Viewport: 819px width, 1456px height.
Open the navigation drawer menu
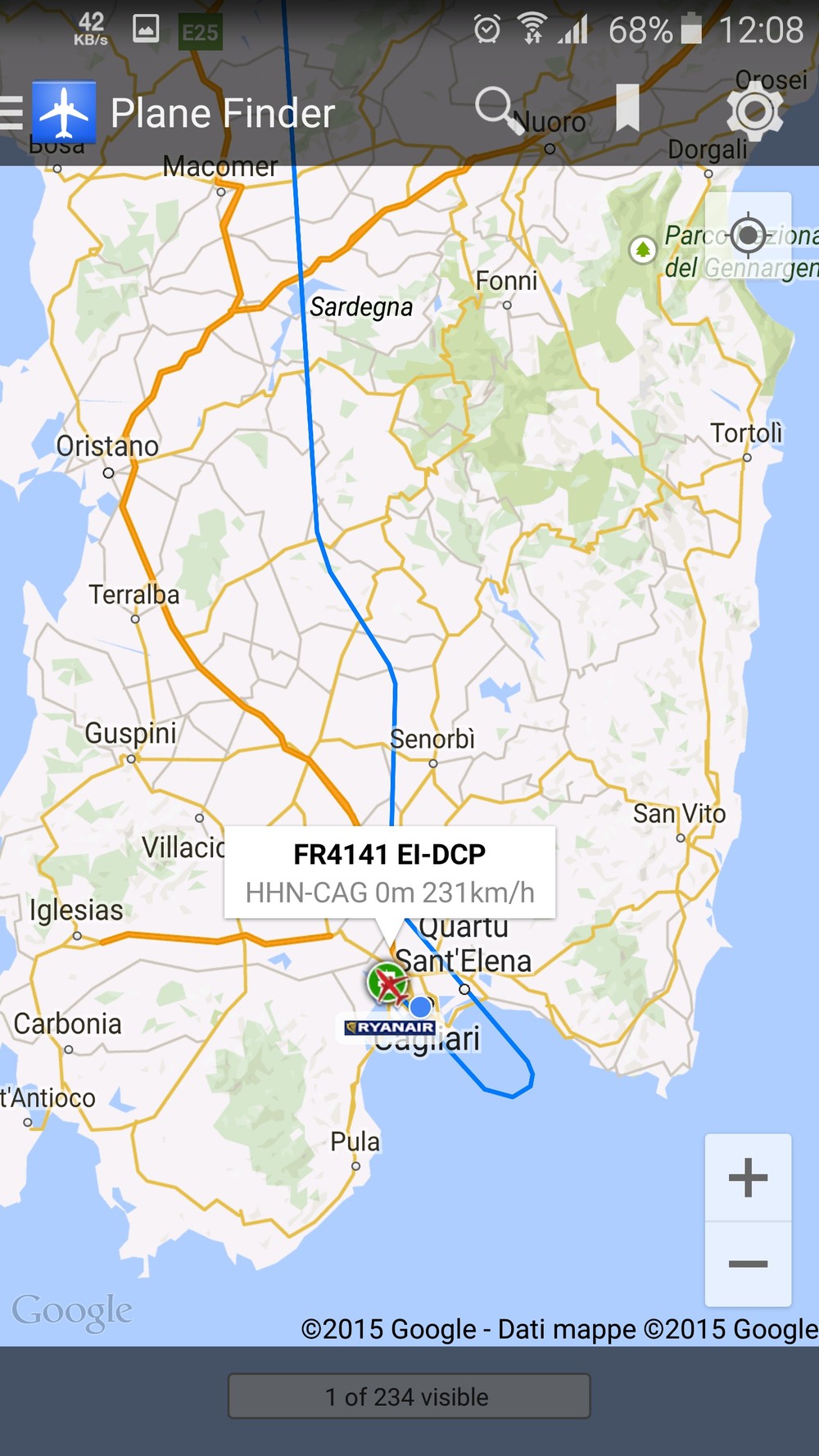coord(13,112)
